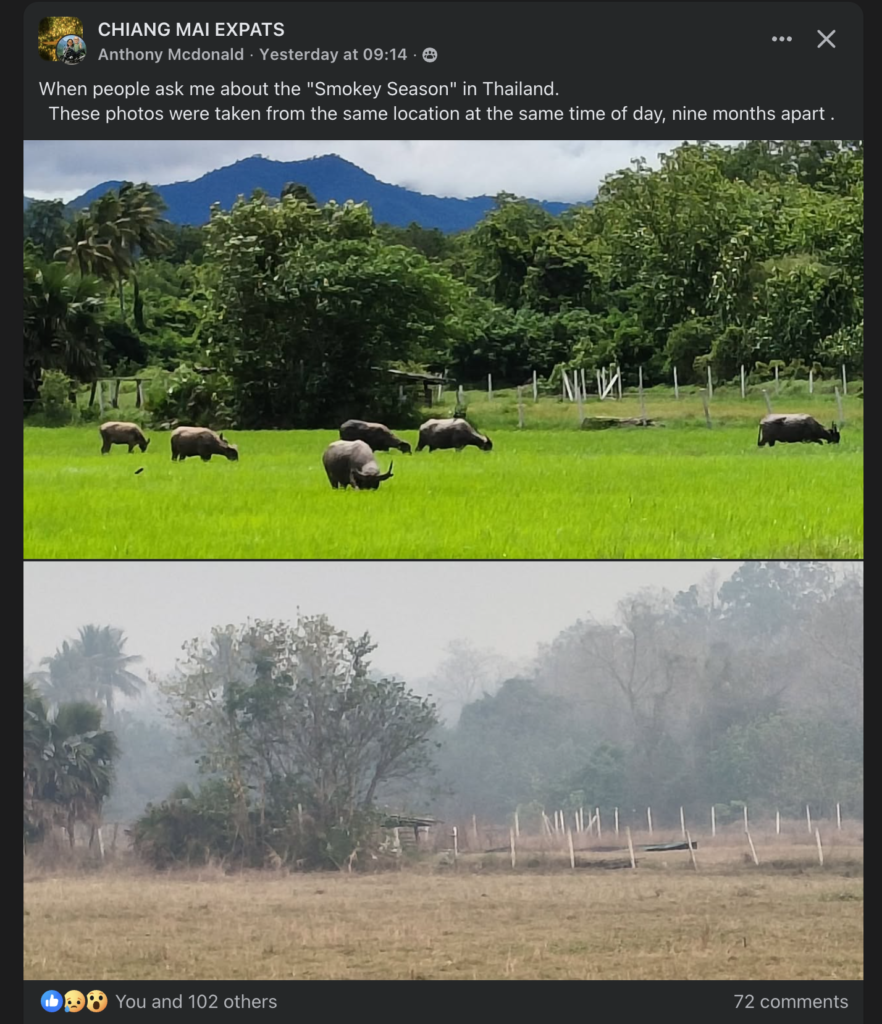View Anthony Mcdonald's profile
Viewport: 882px width, 1024px height.
172,55
